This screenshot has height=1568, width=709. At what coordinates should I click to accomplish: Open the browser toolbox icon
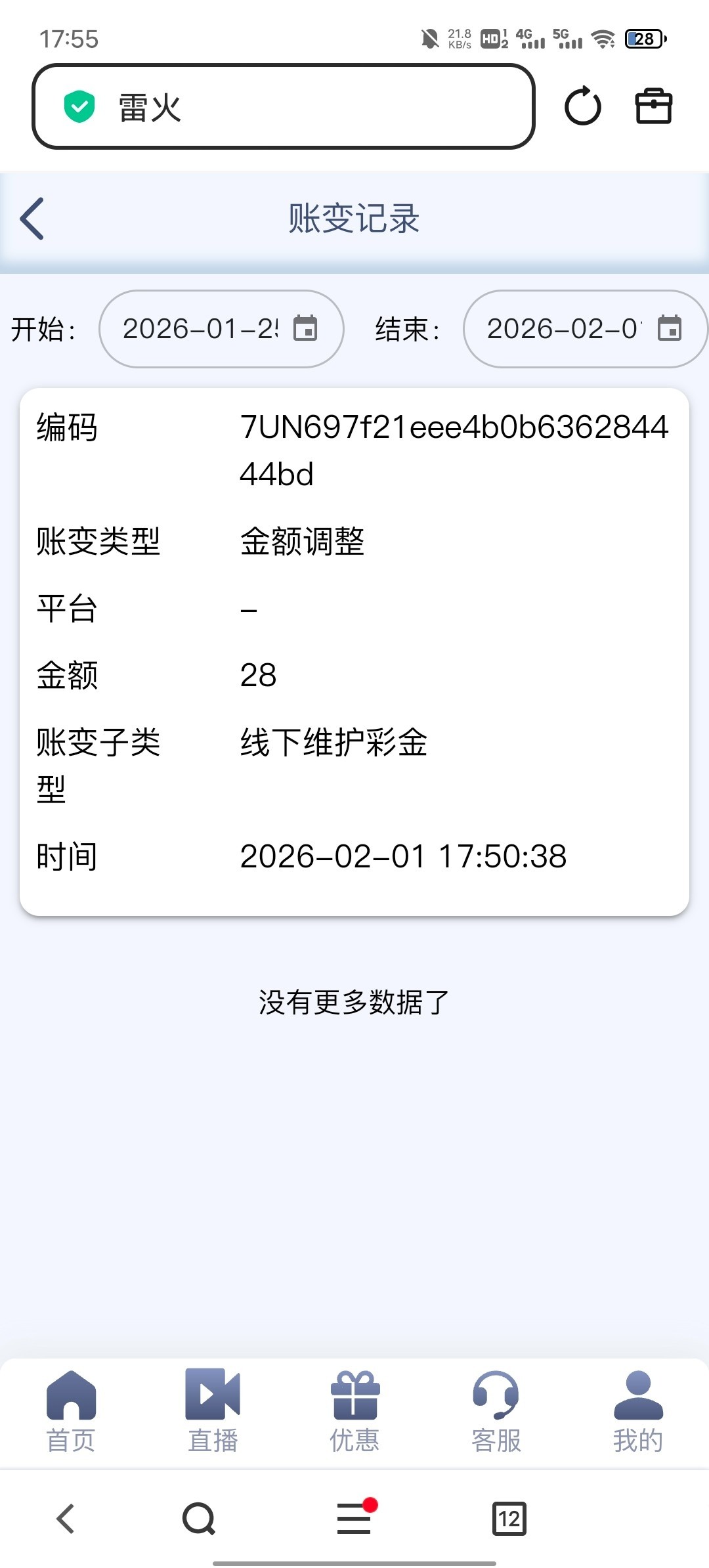click(x=654, y=106)
